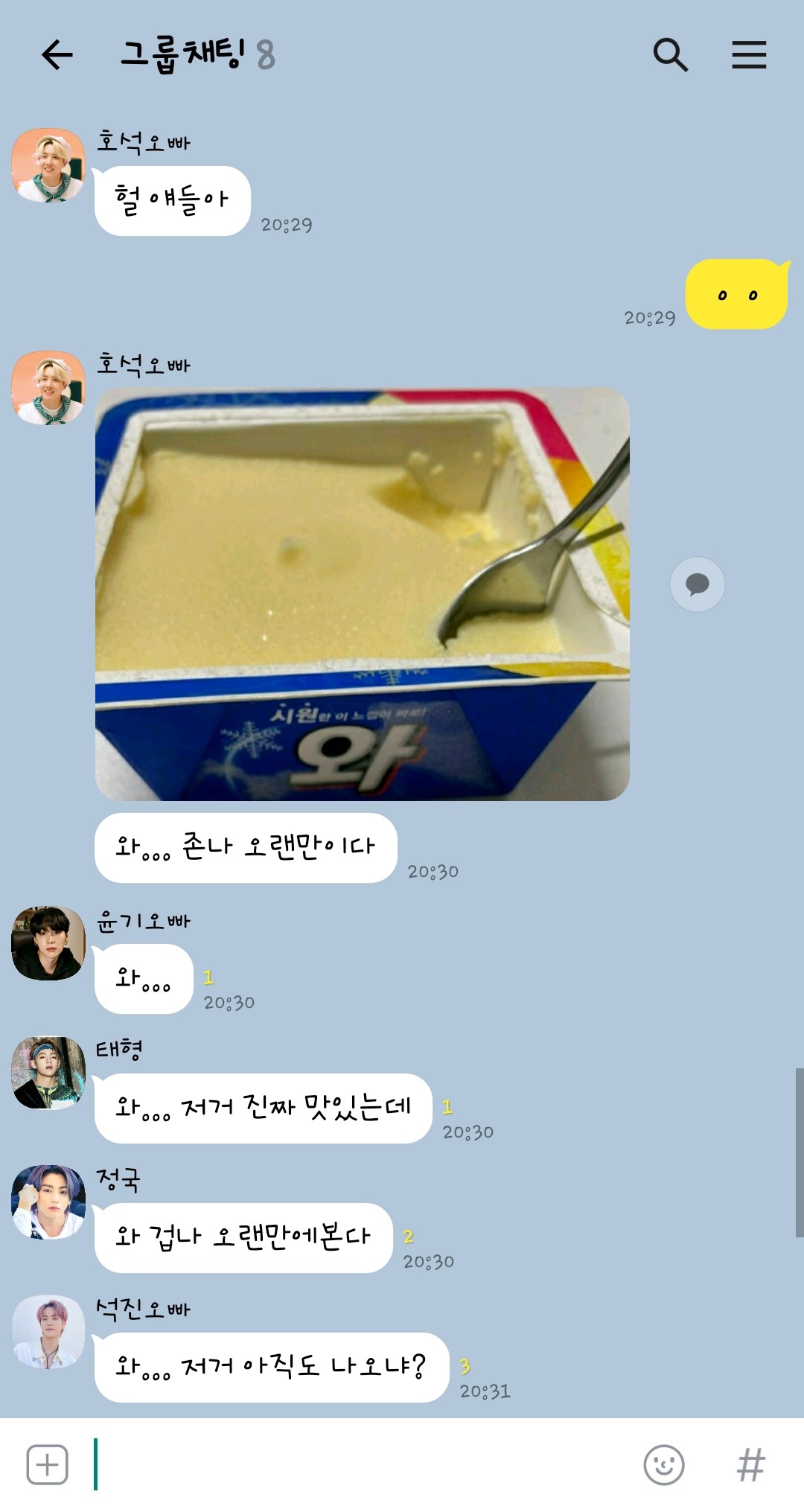View 석진오빠's profile picture
Viewport: 804px width, 1512px height.
[x=48, y=1332]
